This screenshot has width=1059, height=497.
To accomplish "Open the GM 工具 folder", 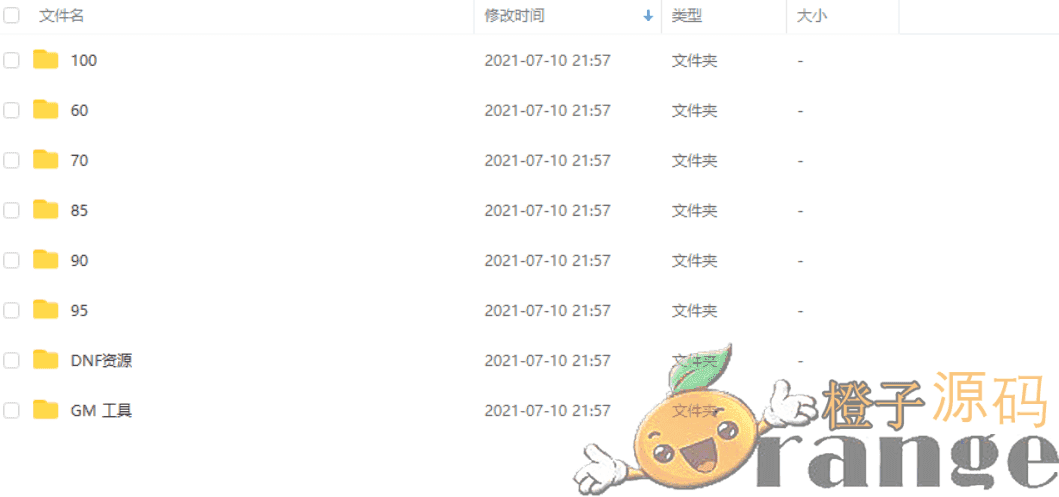I will click(101, 410).
